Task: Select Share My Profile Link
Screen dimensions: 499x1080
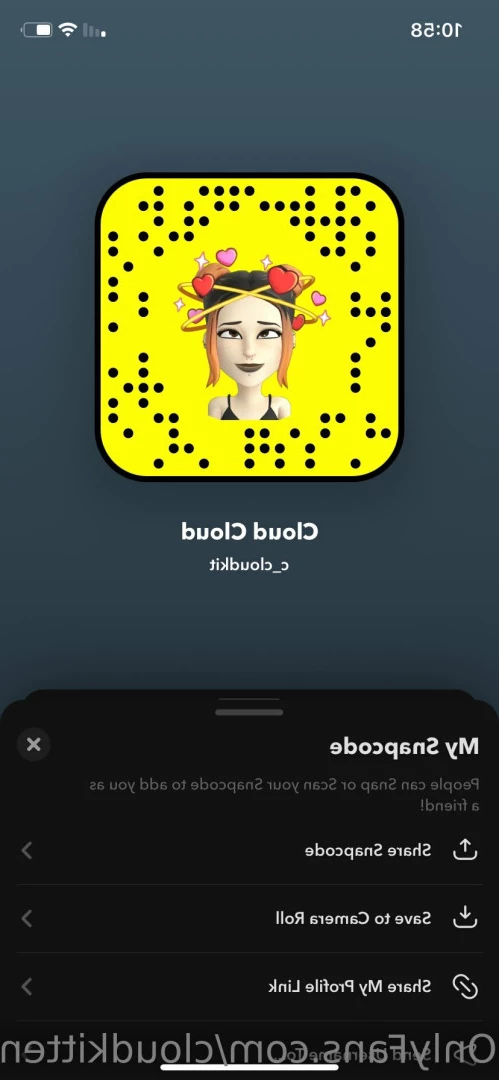Action: [250, 986]
